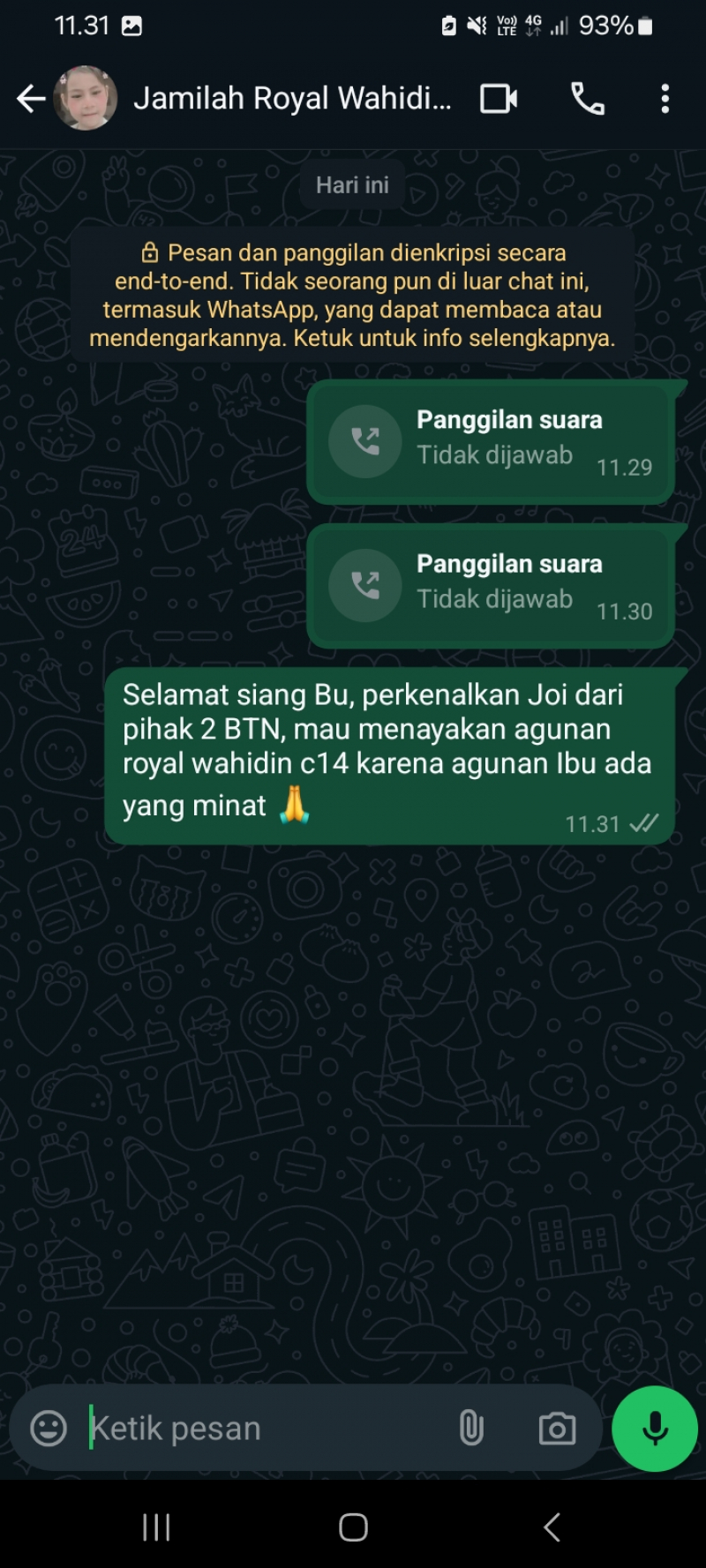Tap the end-to-end encryption info notice
The image size is (706, 1568).
pos(352,295)
